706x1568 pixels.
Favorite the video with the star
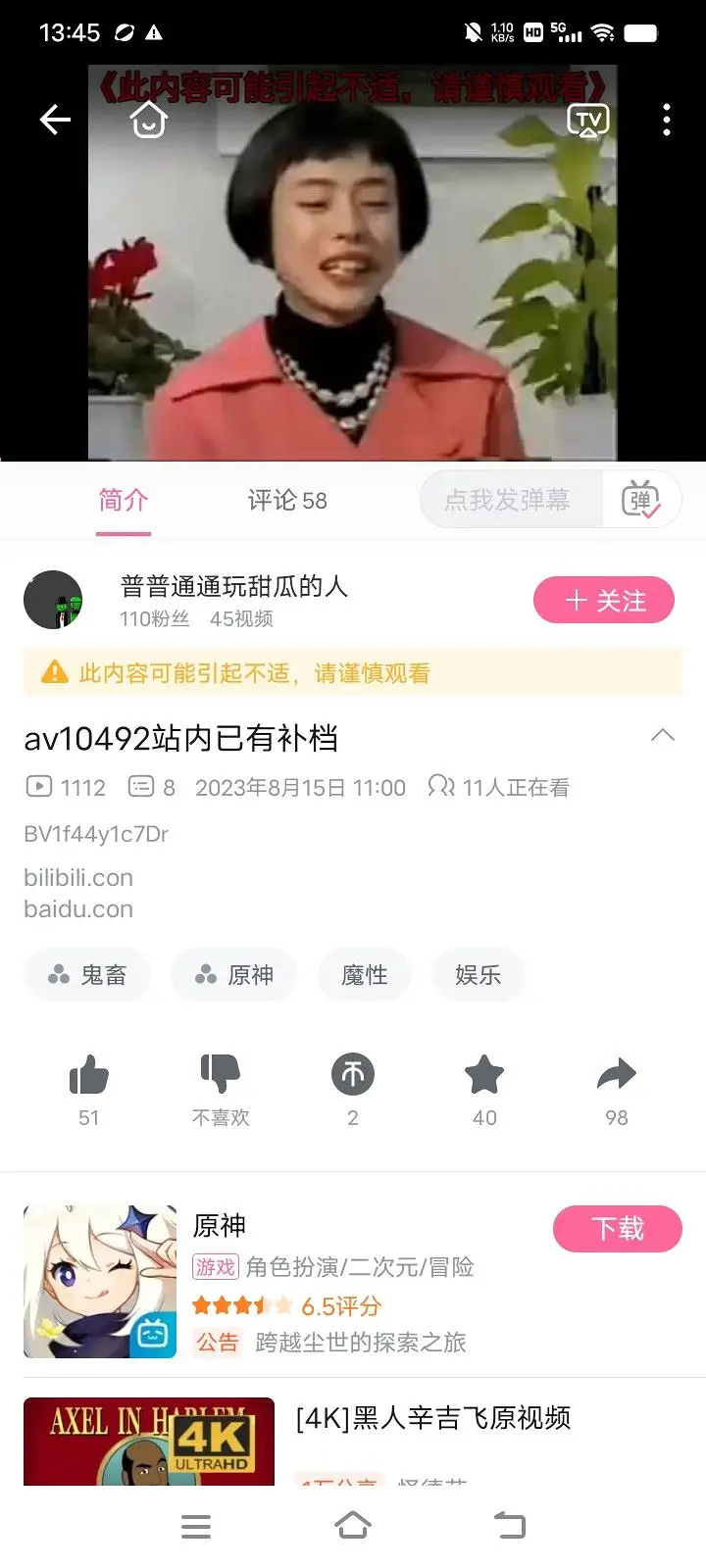(483, 1074)
